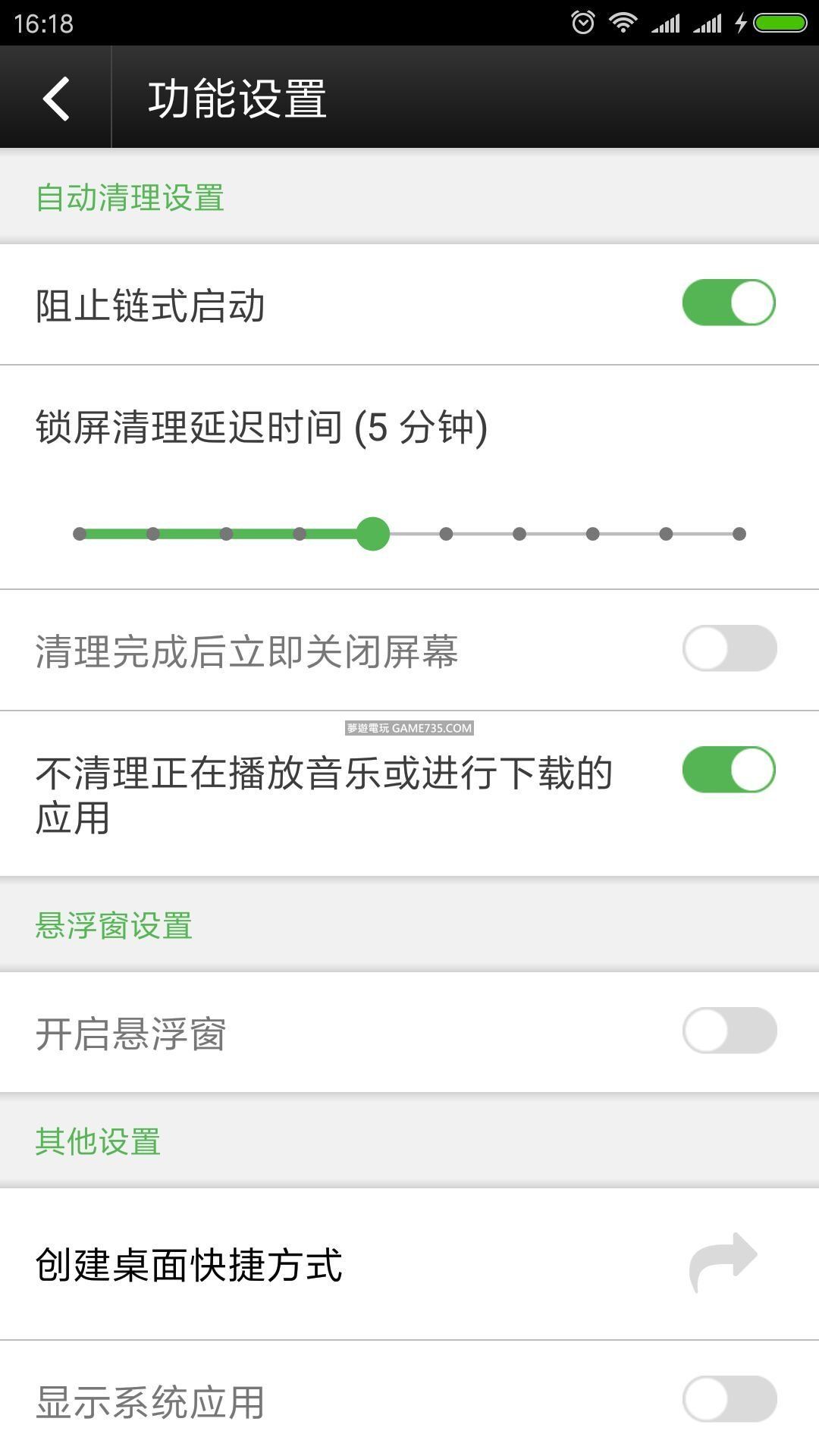
Task: Go back from 功能设置 page
Action: pos(56,98)
